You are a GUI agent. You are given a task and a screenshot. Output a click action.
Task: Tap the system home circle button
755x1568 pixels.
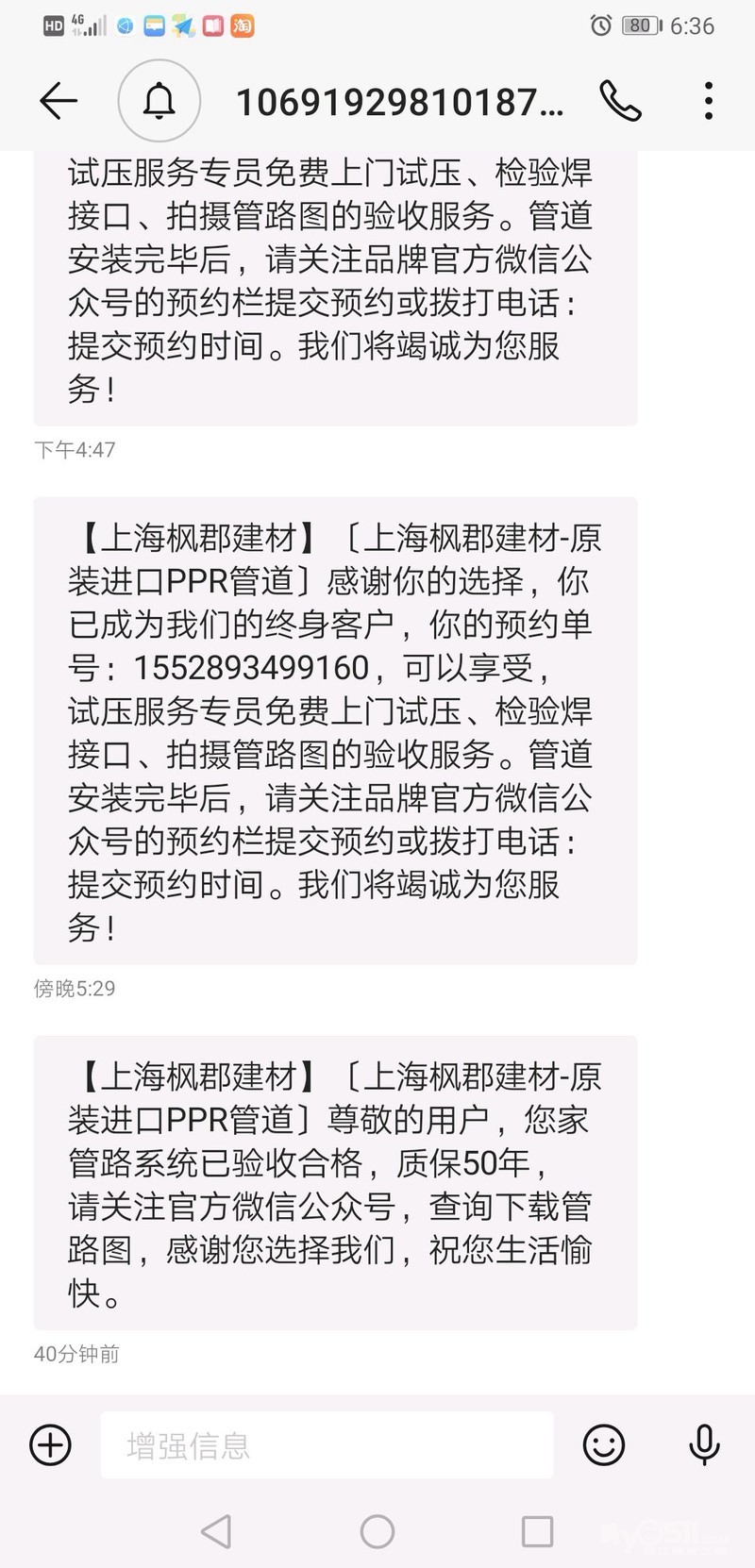click(x=377, y=1531)
